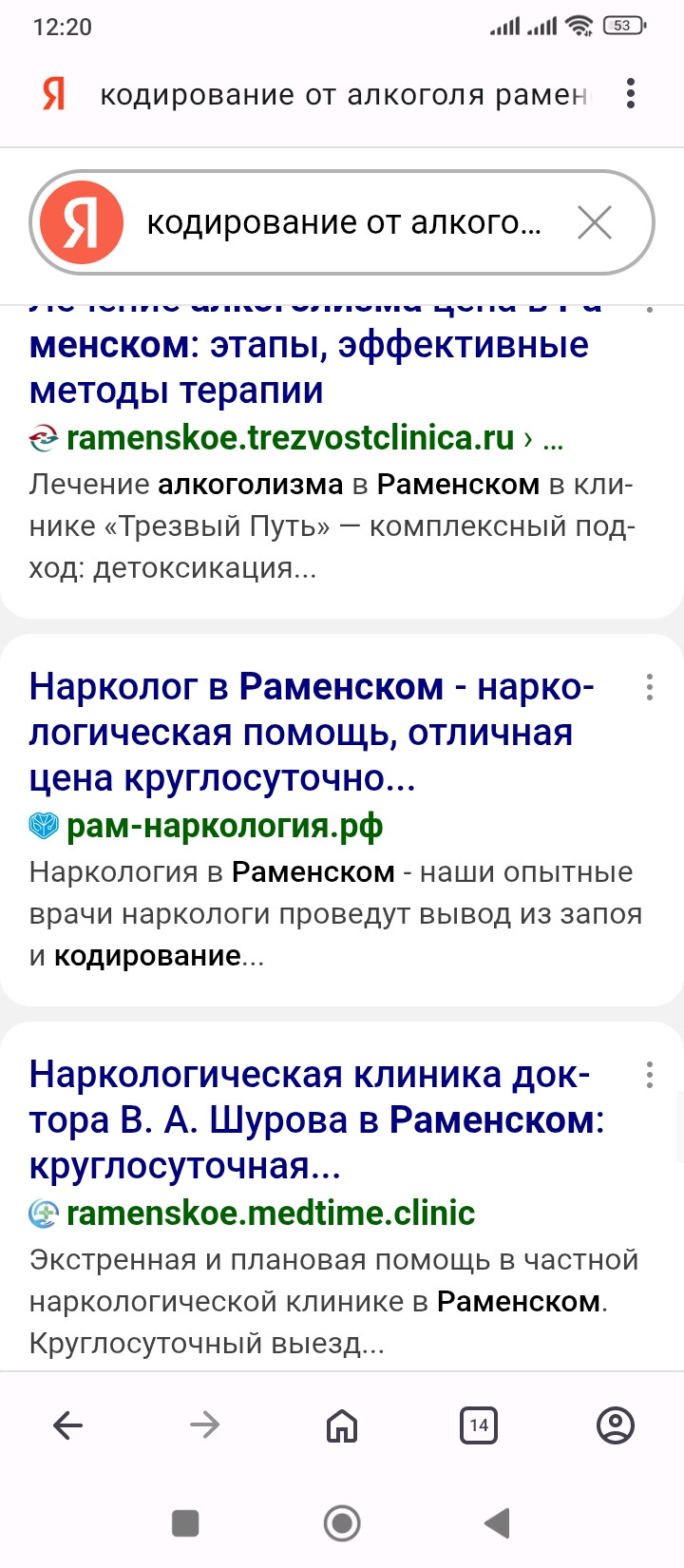The width and height of the screenshot is (684, 1568).
Task: Open the account profile icon
Action: (x=616, y=1425)
